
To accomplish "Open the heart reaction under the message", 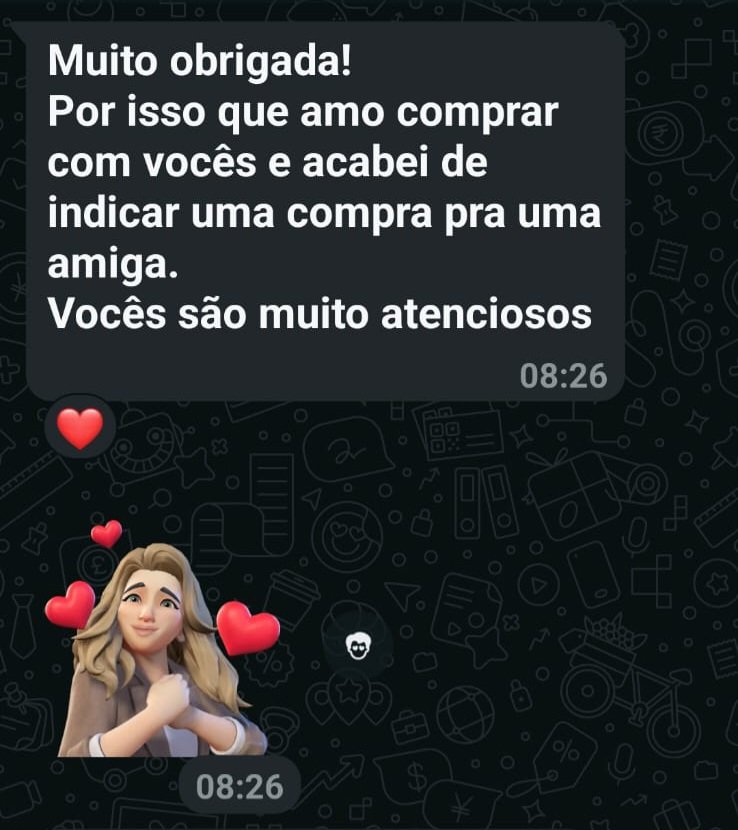I will (80, 430).
